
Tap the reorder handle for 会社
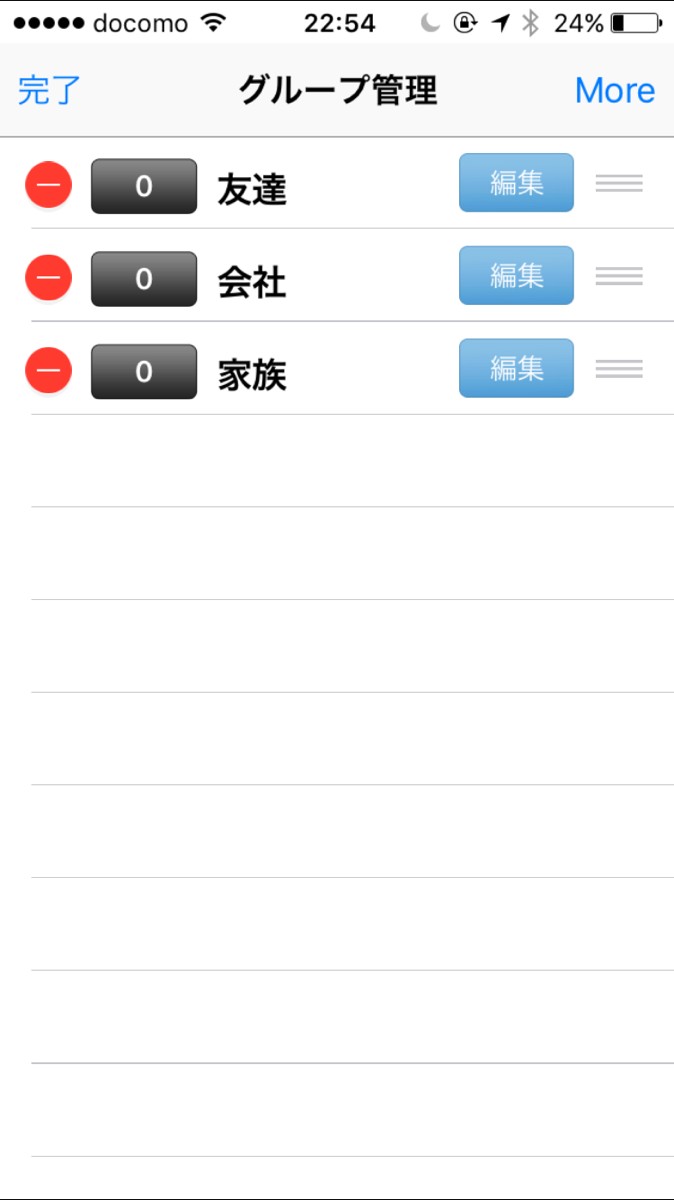tap(619, 276)
